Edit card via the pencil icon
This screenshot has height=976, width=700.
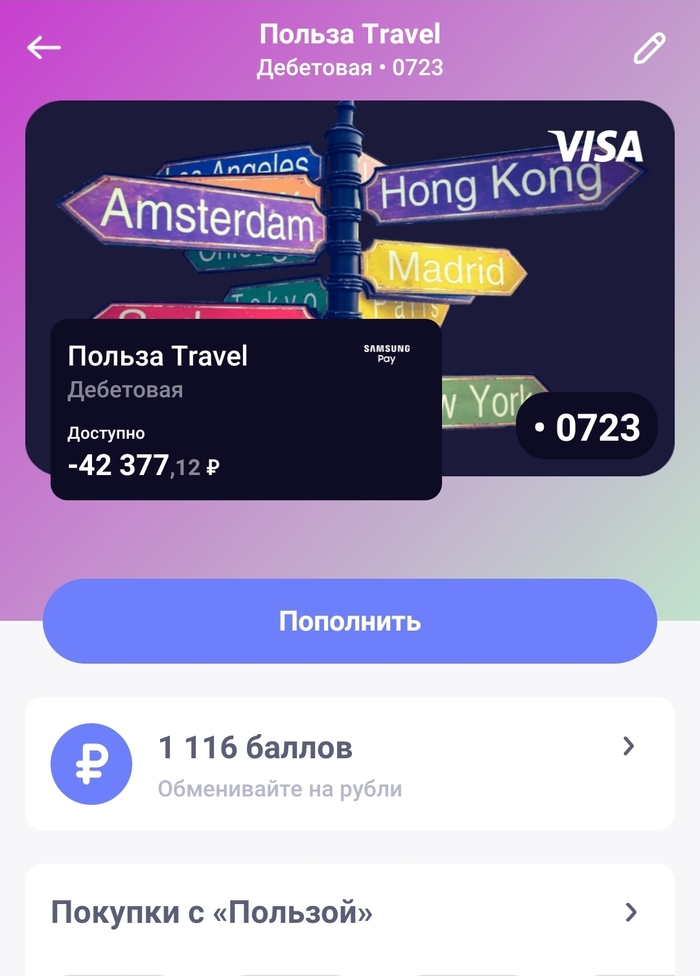[x=649, y=48]
